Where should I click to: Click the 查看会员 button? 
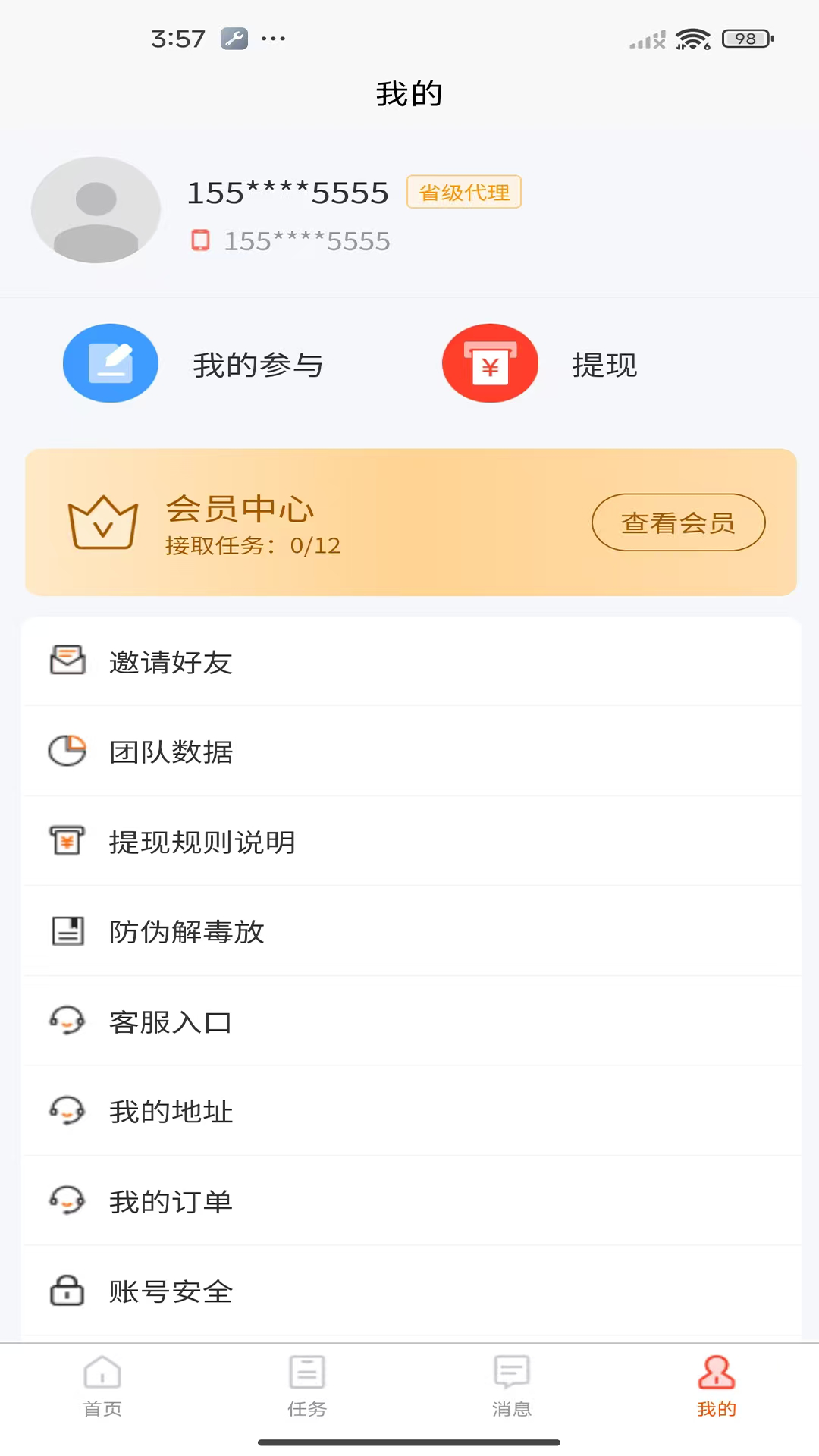(x=678, y=522)
